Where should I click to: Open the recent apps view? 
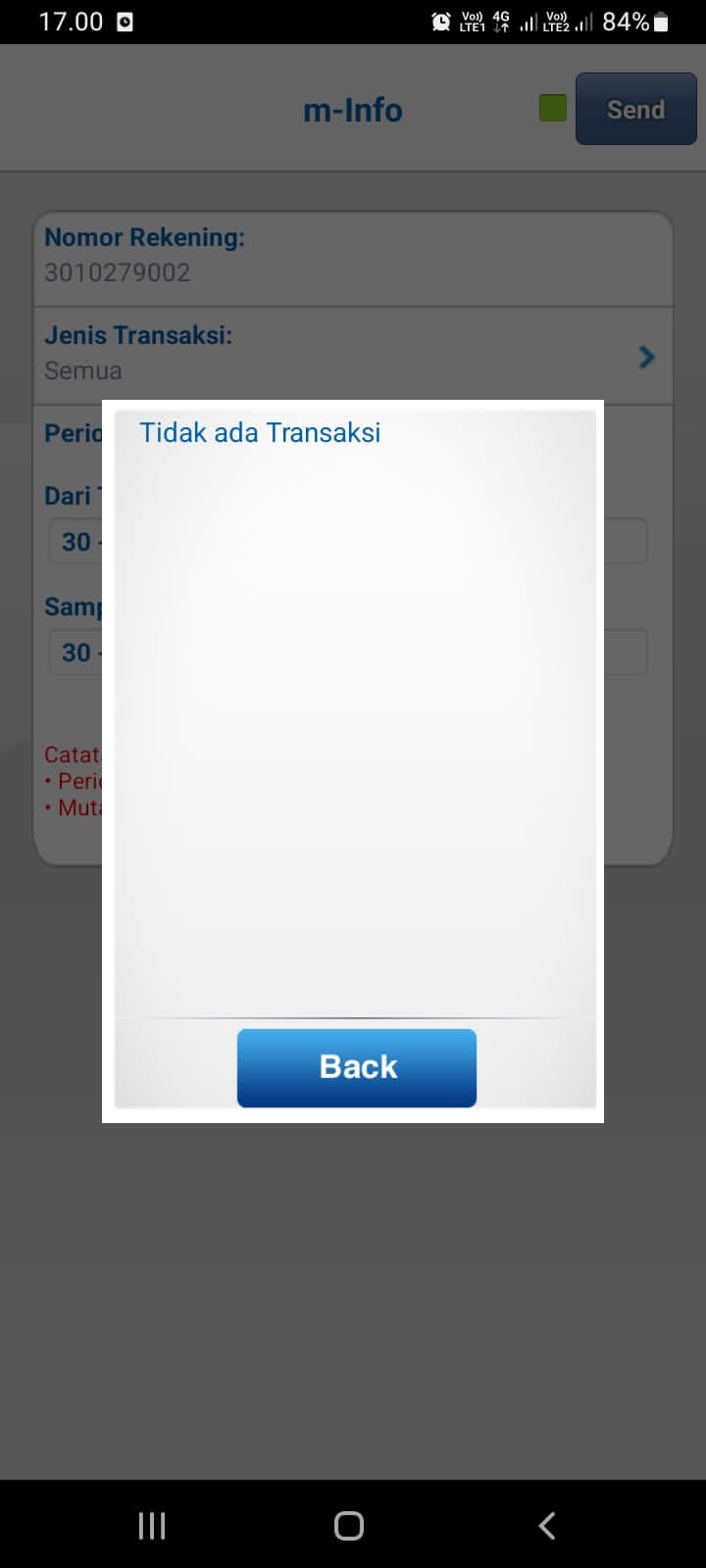tap(152, 1525)
